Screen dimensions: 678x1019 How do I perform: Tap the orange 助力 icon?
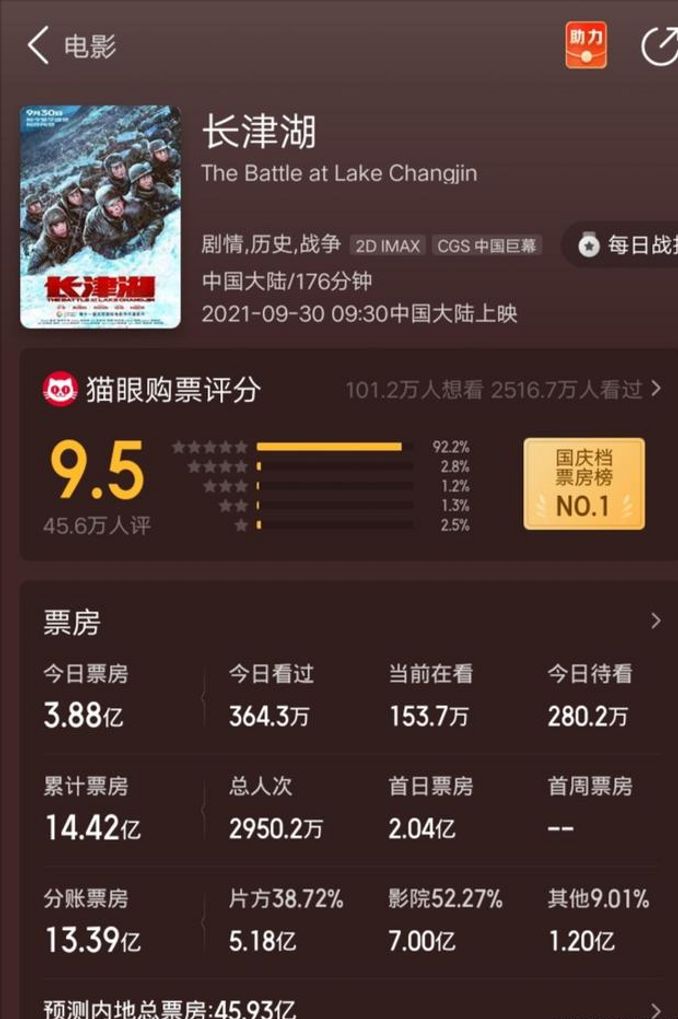coord(586,45)
